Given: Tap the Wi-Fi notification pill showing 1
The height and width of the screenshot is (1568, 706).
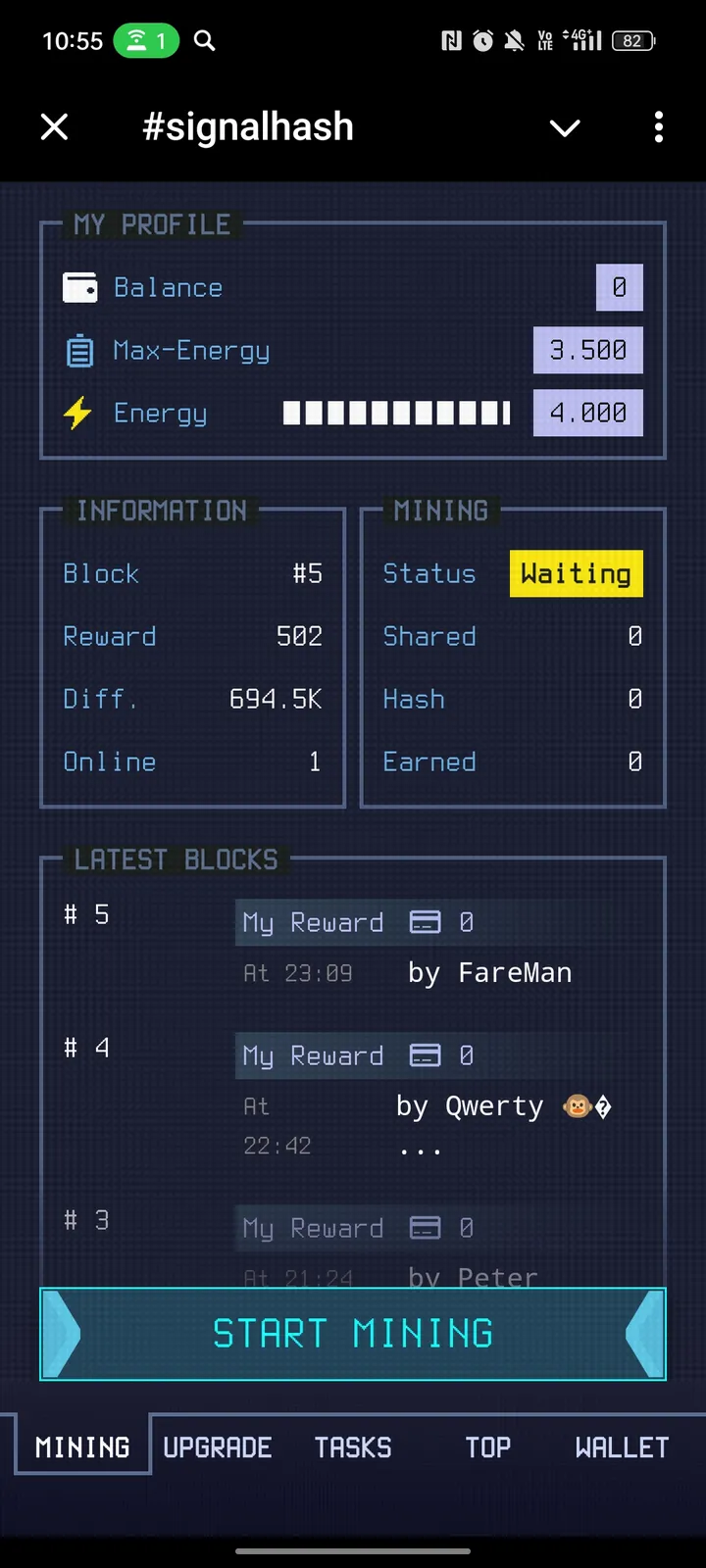Looking at the screenshot, I should pos(146,41).
